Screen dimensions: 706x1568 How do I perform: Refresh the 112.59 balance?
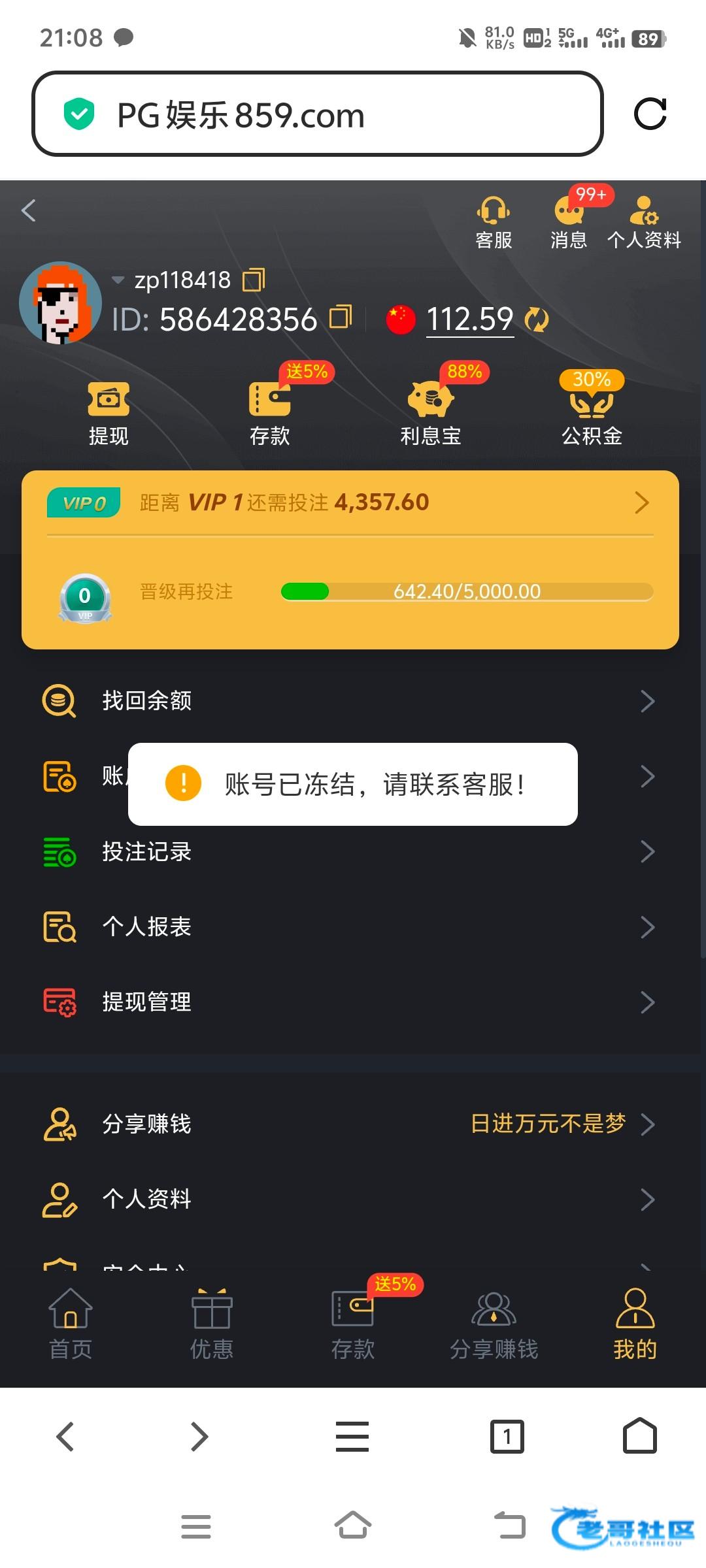click(x=537, y=319)
